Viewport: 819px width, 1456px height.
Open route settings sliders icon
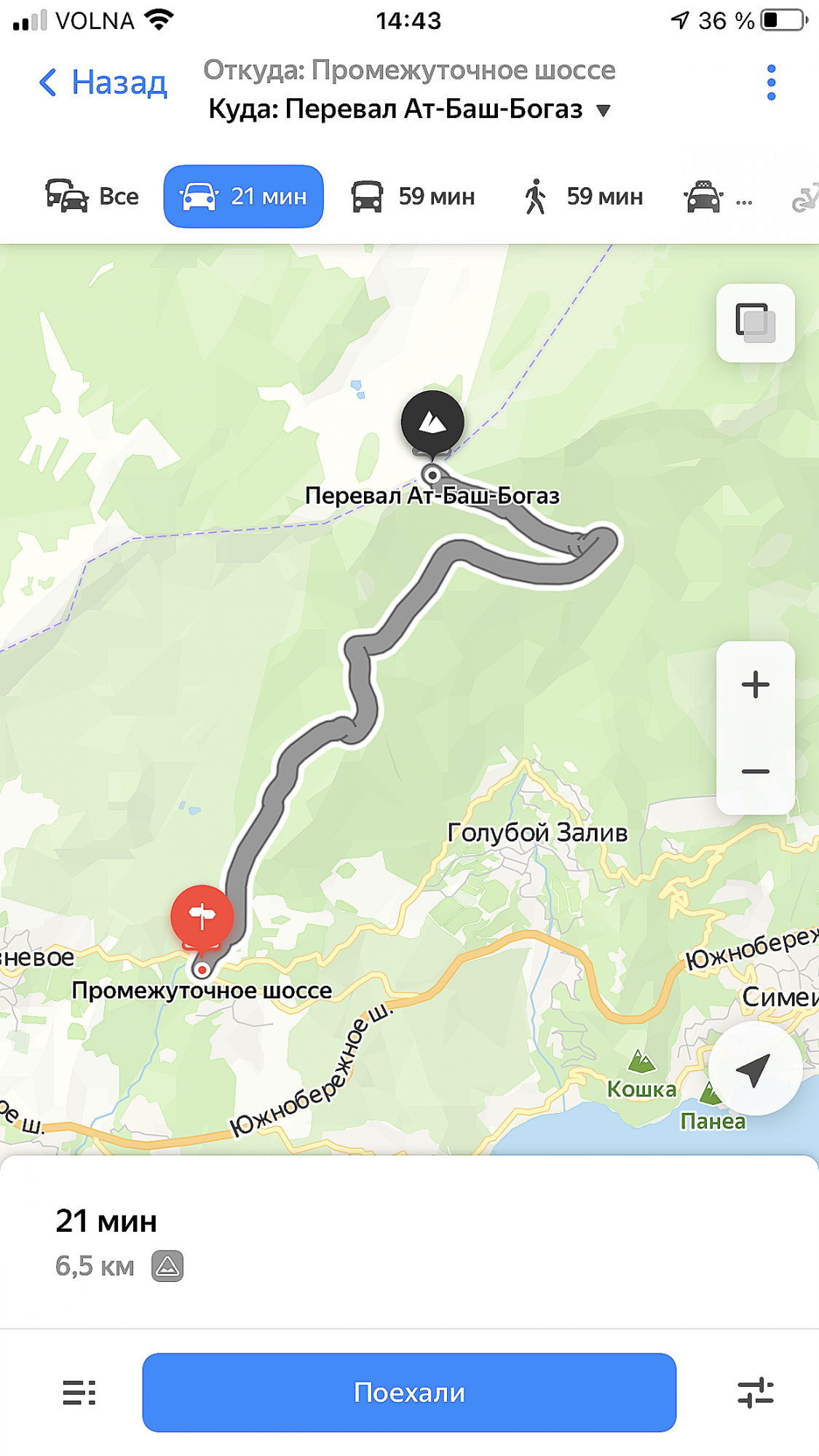pos(755,1393)
